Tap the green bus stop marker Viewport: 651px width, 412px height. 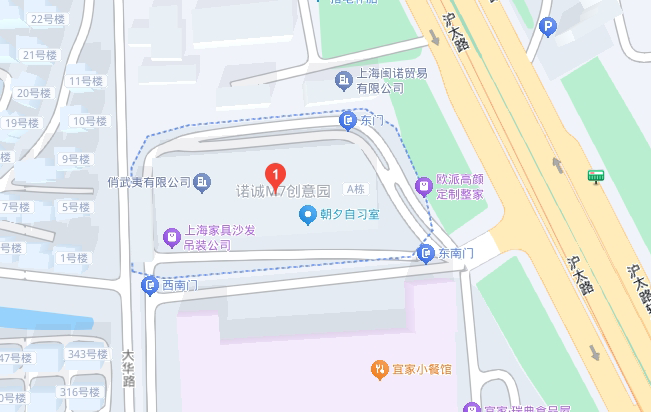(x=596, y=176)
